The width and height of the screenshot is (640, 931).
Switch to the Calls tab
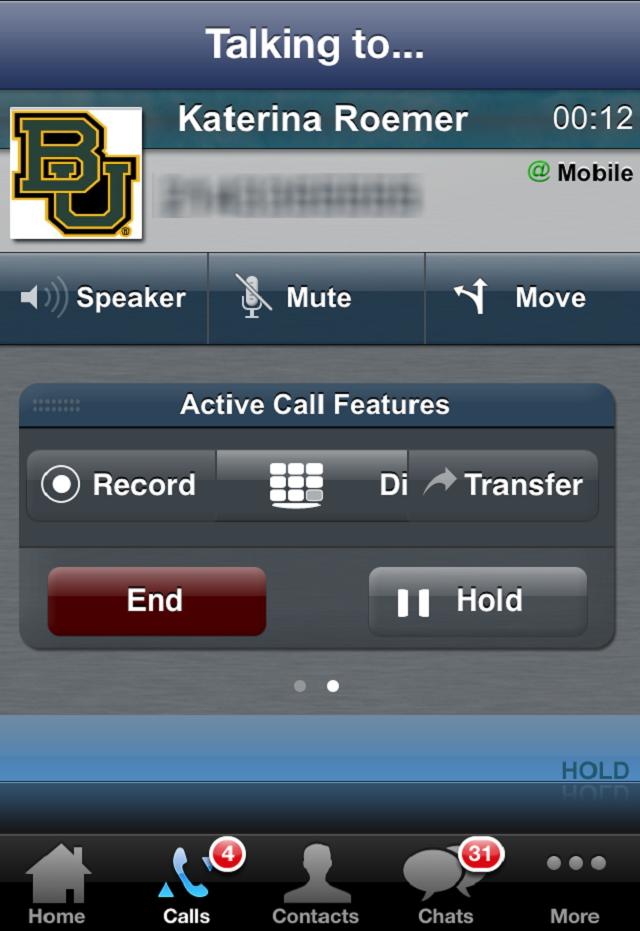tap(186, 884)
